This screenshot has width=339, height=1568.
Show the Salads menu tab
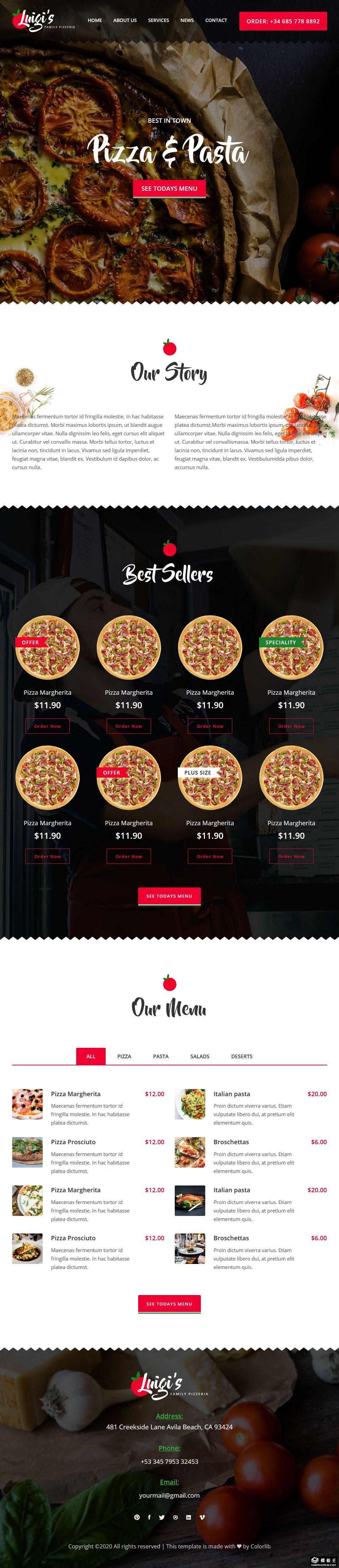pos(199,1056)
